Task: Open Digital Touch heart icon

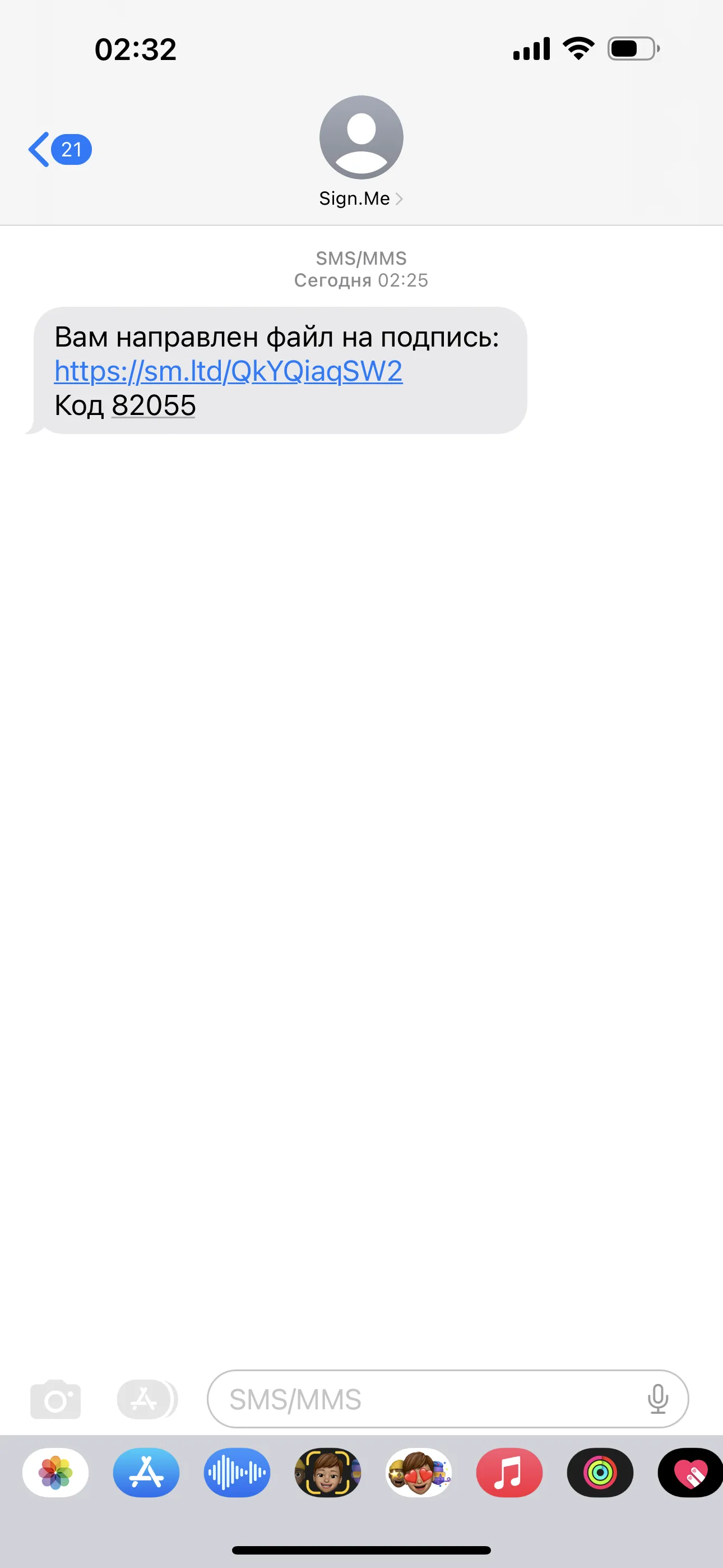Action: coord(690,1473)
